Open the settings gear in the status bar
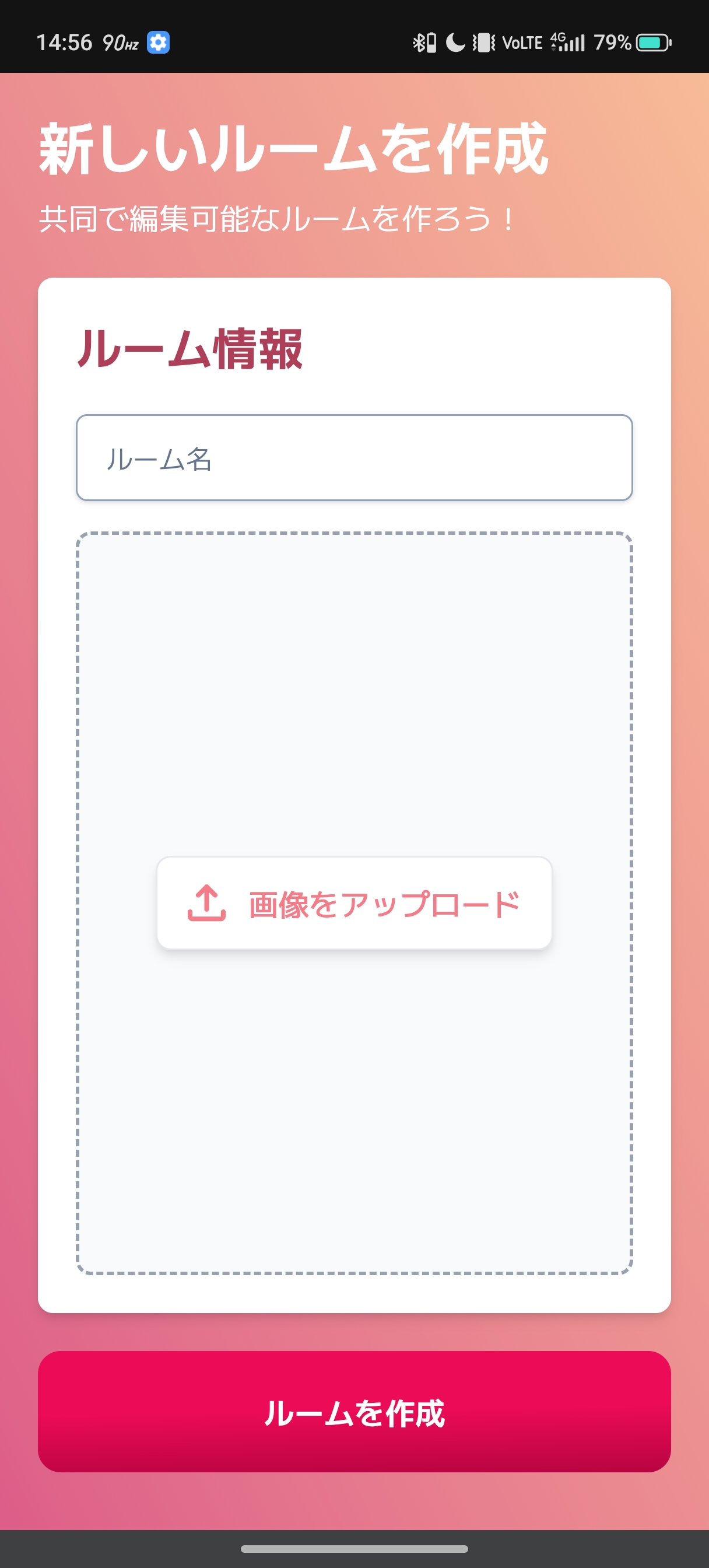Image resolution: width=709 pixels, height=1568 pixels. (x=158, y=41)
